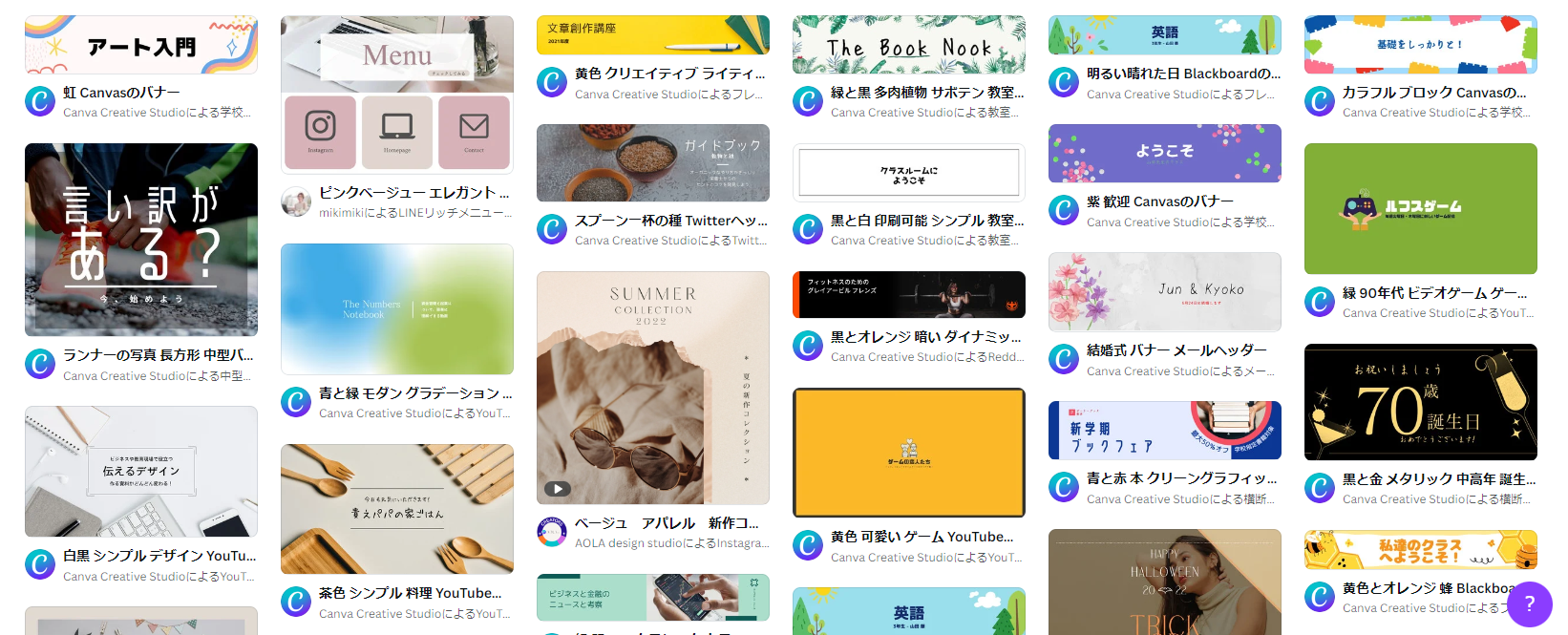This screenshot has height=635, width=1568.
Task: Open the アート入門 rainbow Canvas banner template
Action: pyautogui.click(x=140, y=45)
